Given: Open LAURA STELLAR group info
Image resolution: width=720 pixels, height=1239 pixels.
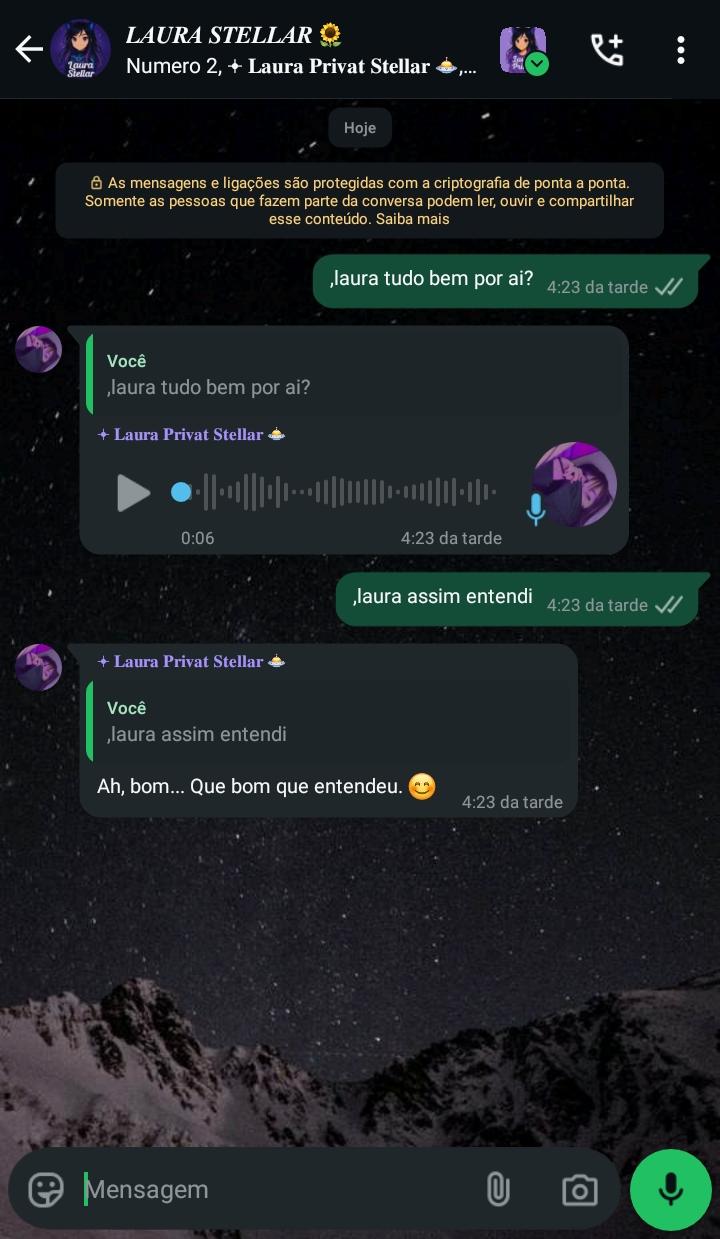Looking at the screenshot, I should [300, 50].
